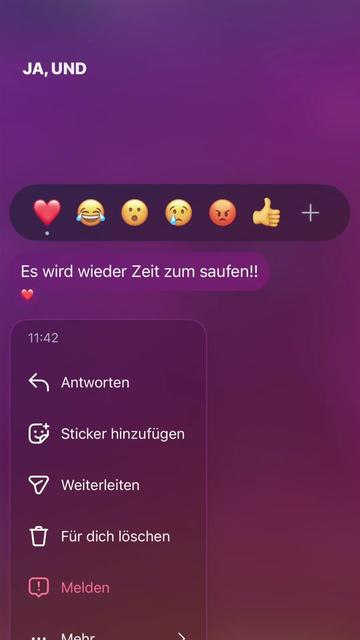360x640 pixels.
Task: Choose Antworten to reply to the message
Action: click(108, 382)
